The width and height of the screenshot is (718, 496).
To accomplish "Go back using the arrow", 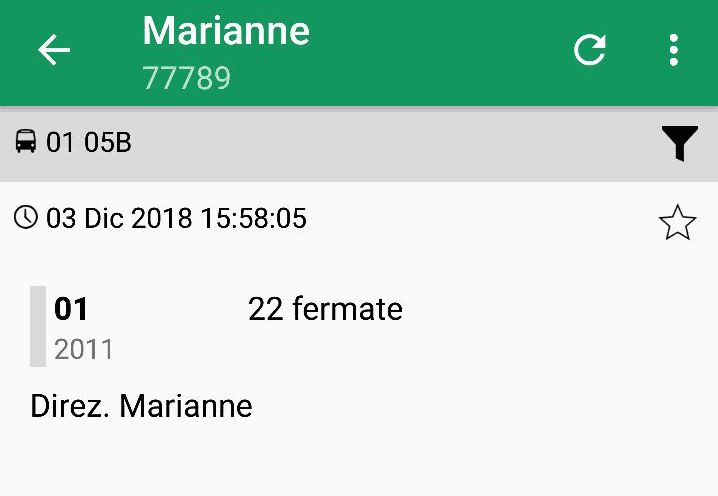I will (54, 51).
